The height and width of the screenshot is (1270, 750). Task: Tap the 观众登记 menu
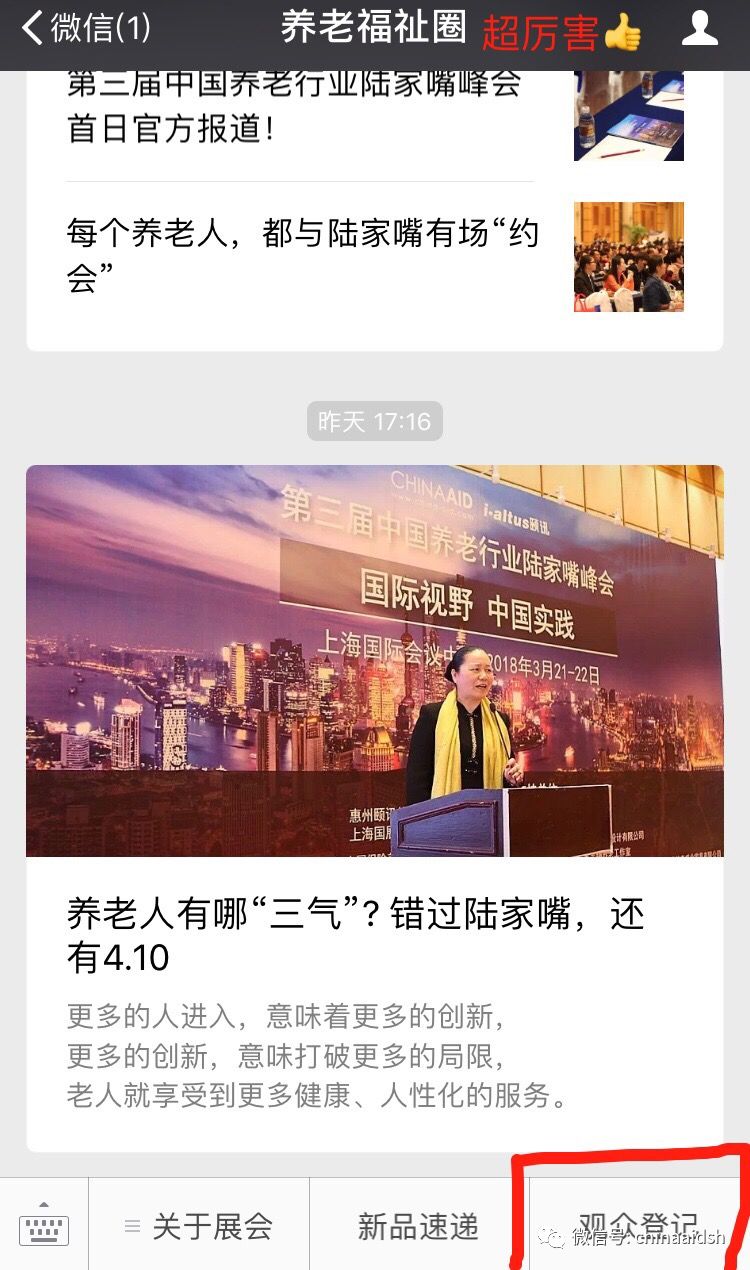(x=638, y=1225)
